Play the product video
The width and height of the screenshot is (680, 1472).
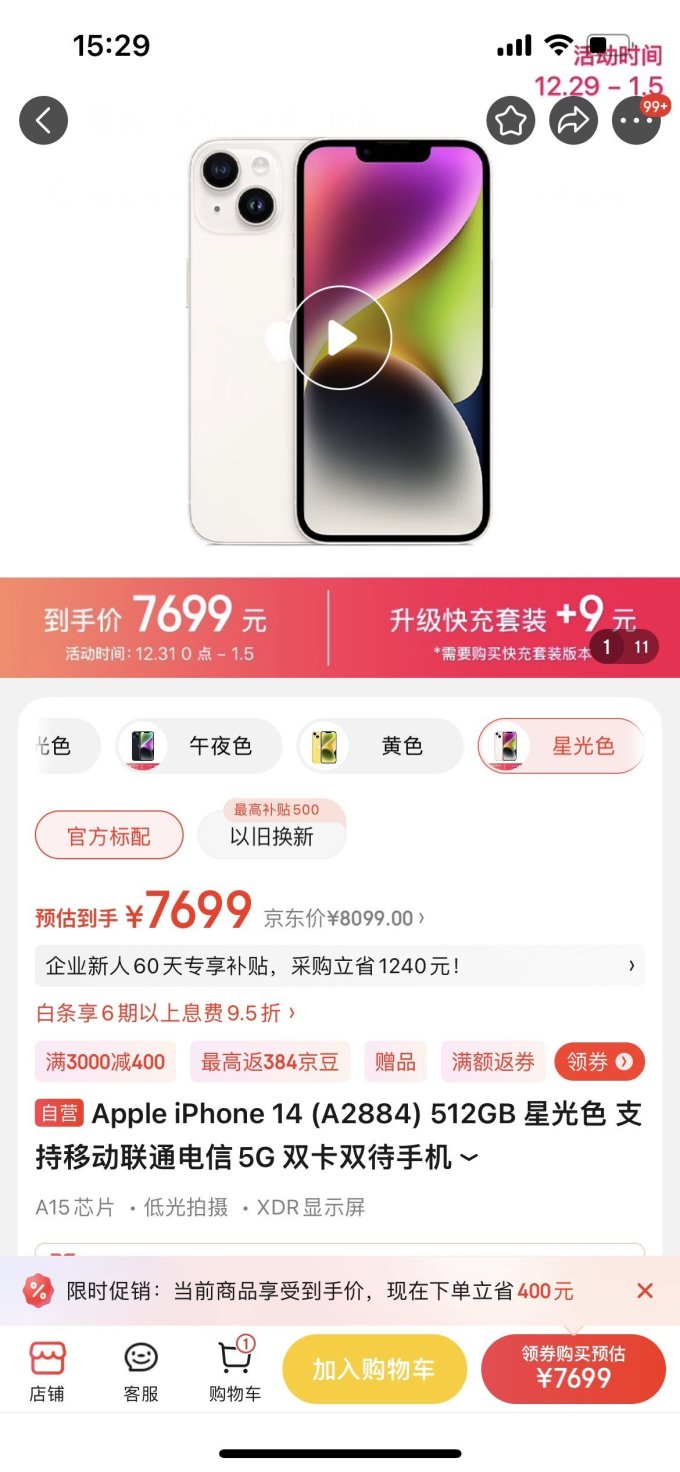click(340, 337)
